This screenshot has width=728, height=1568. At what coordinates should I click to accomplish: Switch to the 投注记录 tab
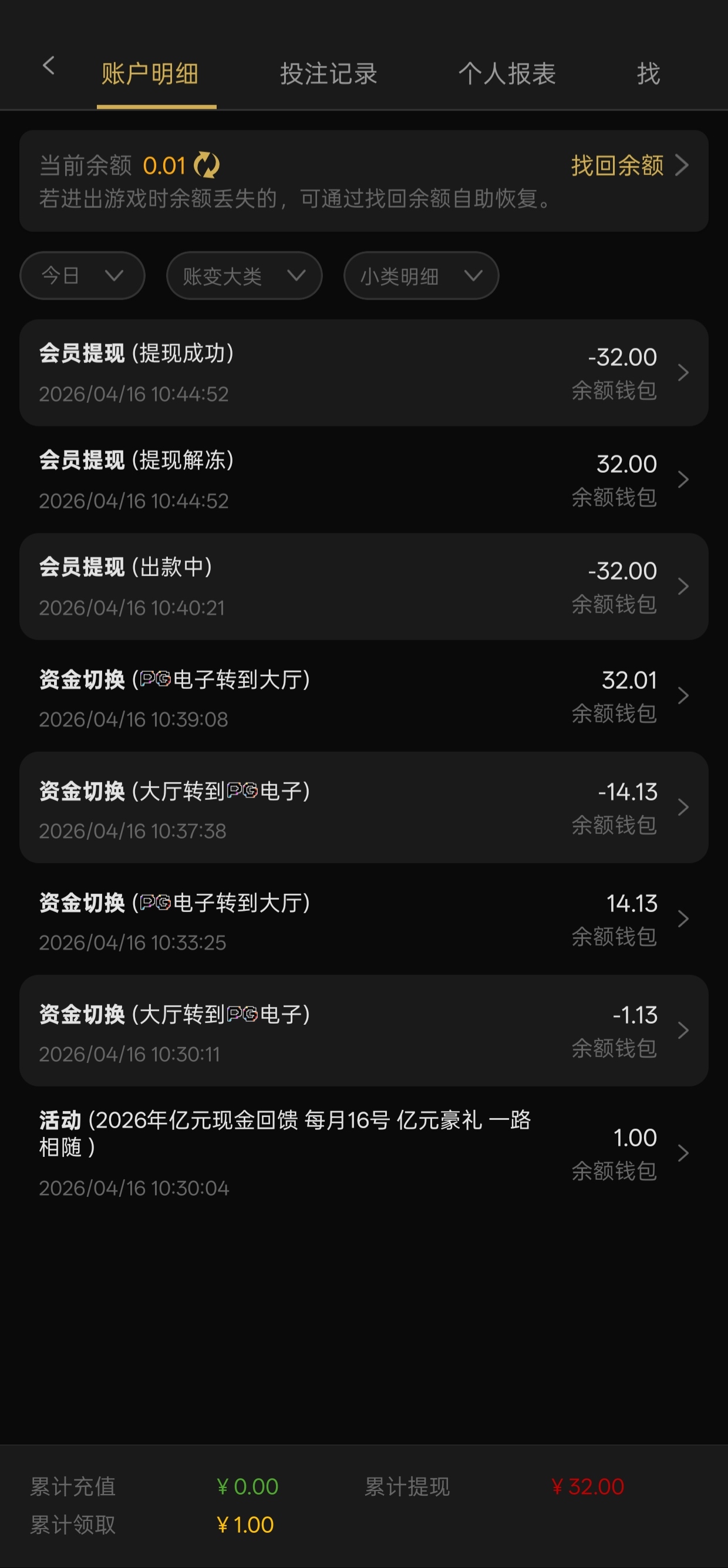(x=329, y=74)
